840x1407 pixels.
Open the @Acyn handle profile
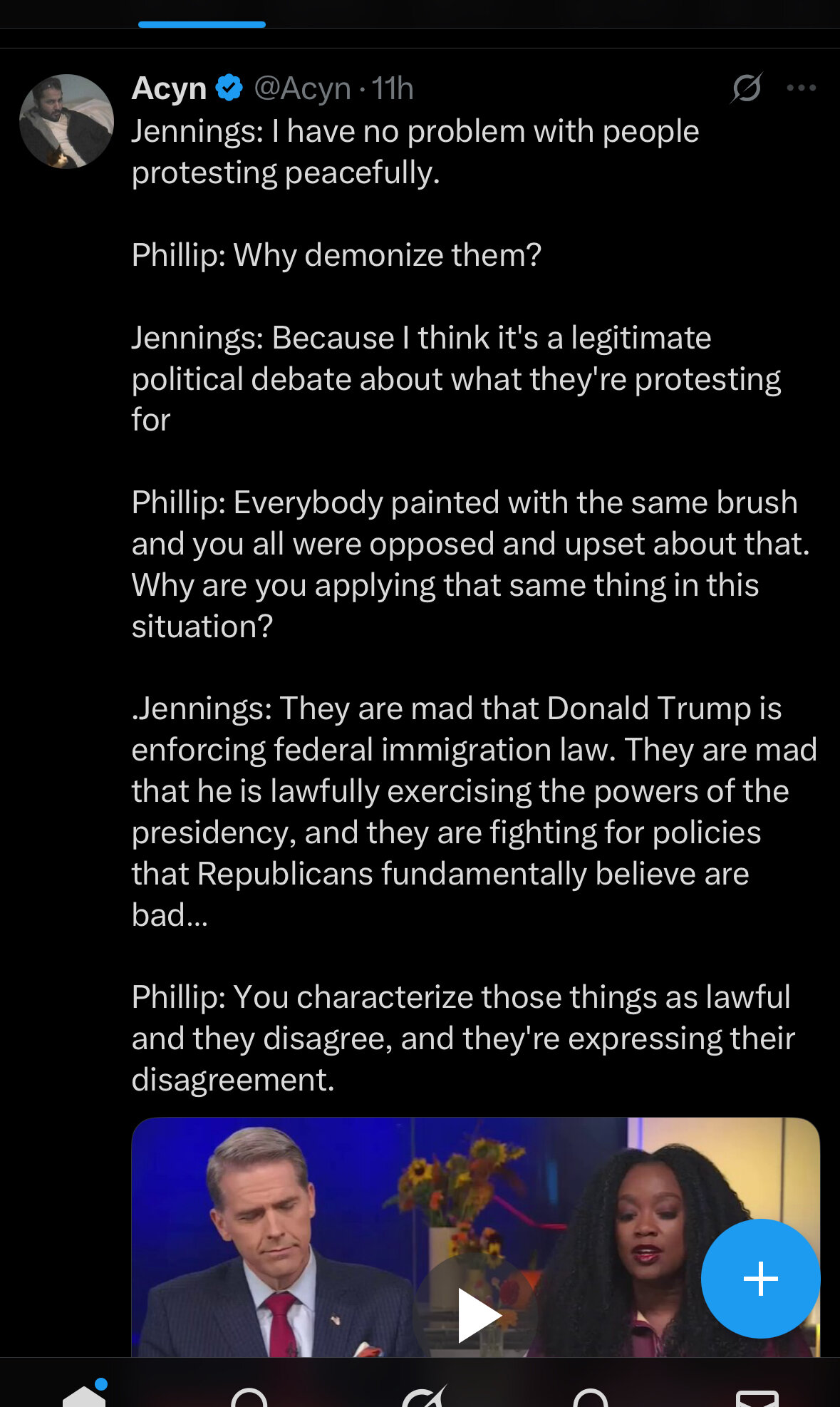pyautogui.click(x=302, y=89)
